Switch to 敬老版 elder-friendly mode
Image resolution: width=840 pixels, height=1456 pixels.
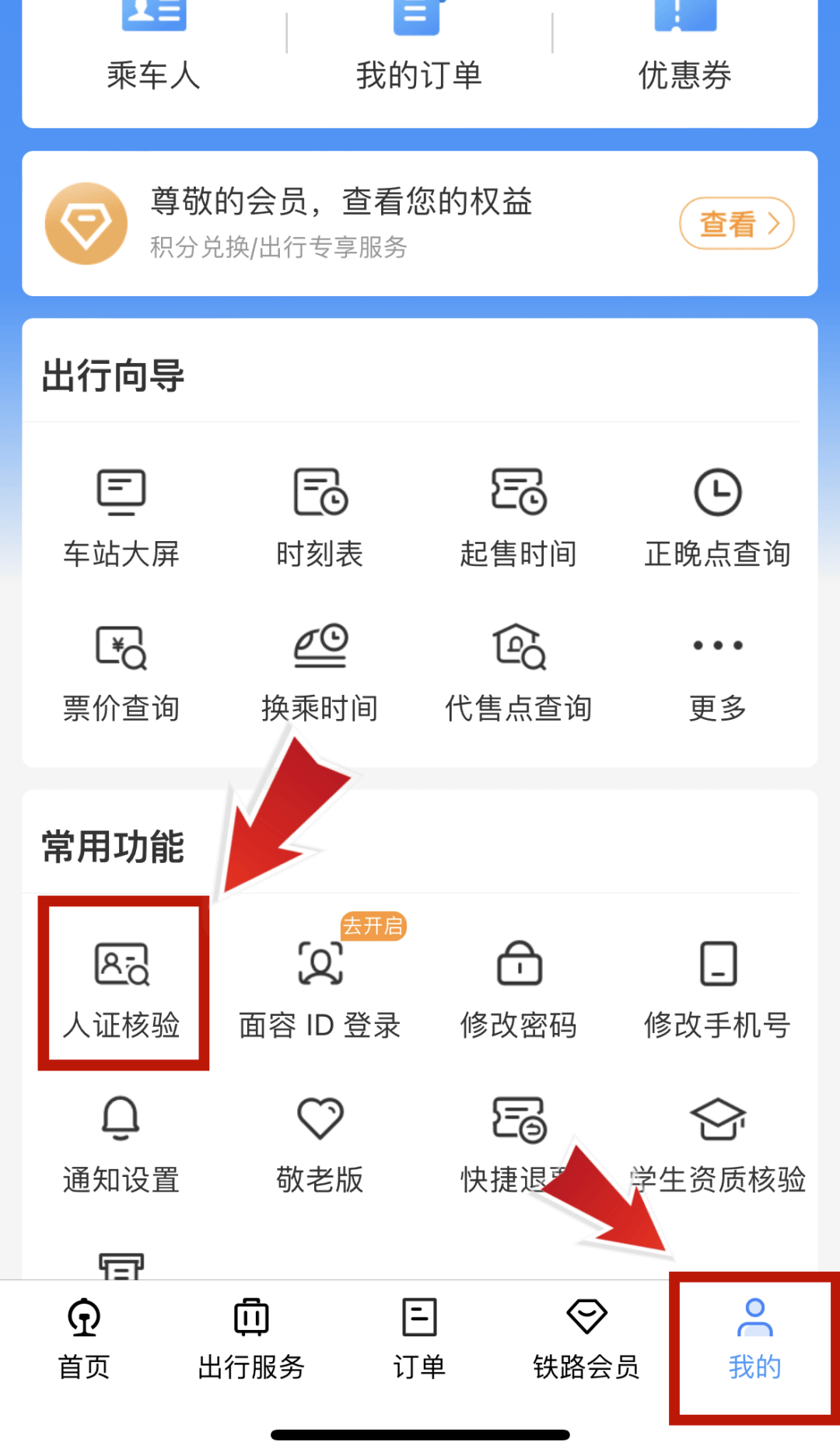point(320,1143)
